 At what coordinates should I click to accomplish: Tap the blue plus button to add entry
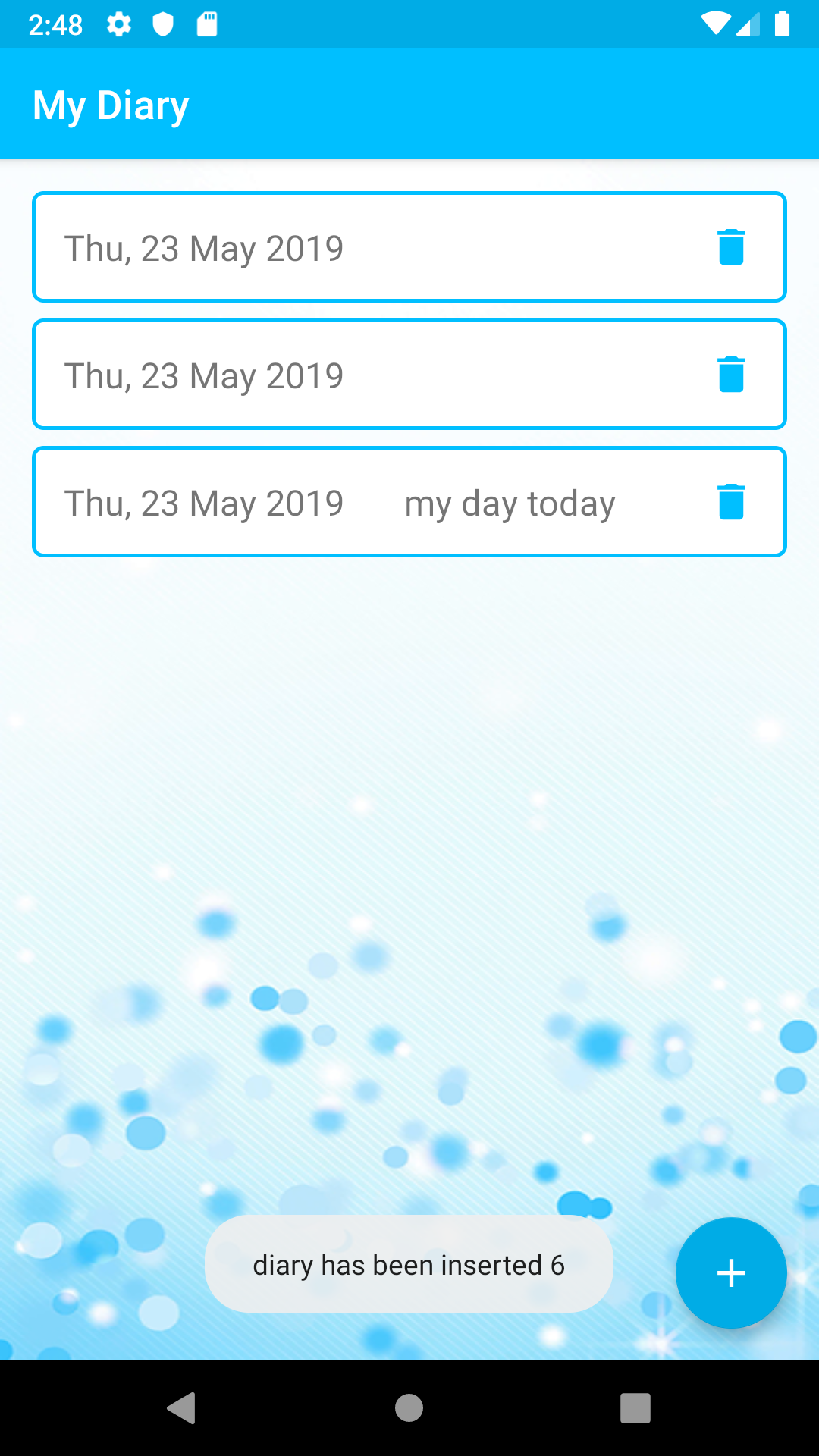(730, 1273)
